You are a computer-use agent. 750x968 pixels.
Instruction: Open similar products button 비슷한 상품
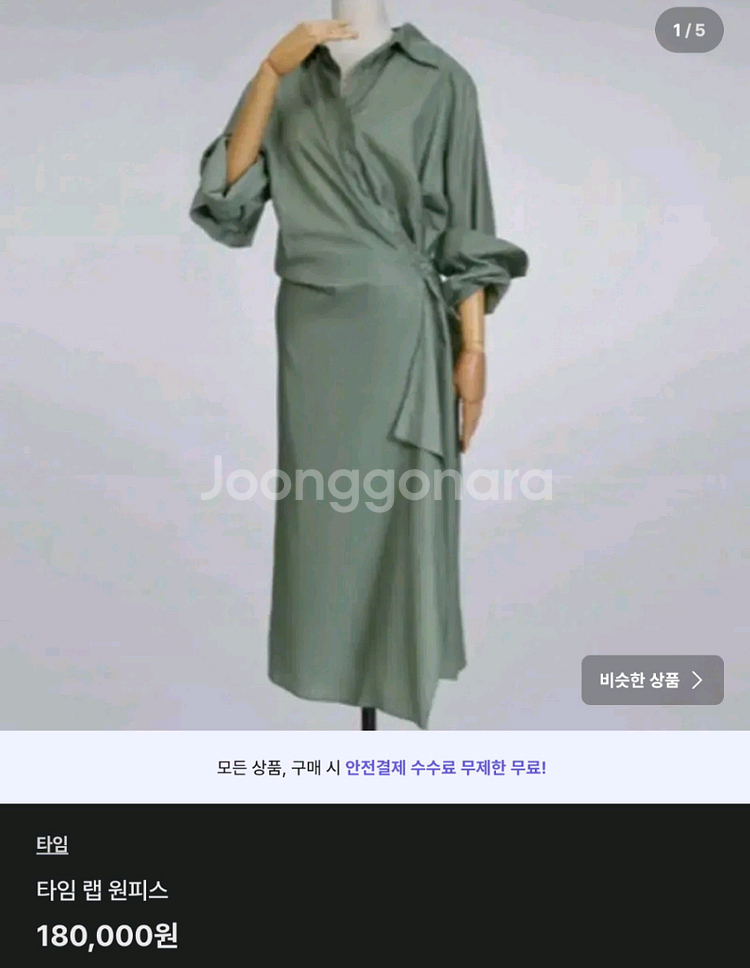tap(652, 680)
